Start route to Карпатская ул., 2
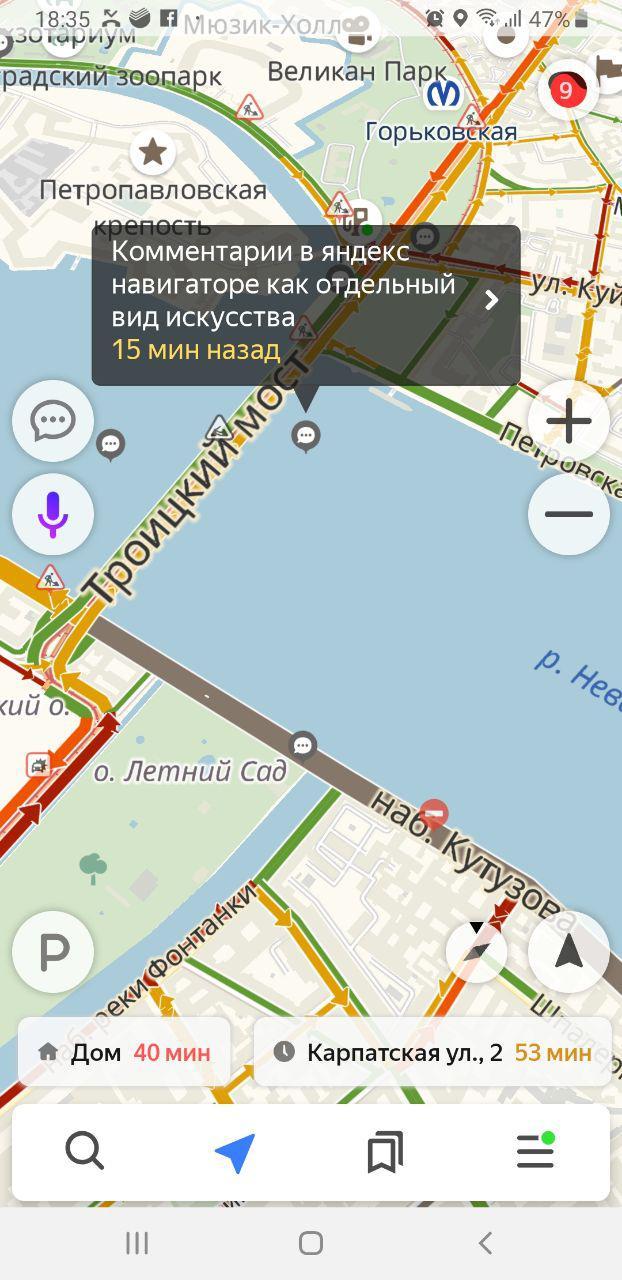 click(432, 1052)
